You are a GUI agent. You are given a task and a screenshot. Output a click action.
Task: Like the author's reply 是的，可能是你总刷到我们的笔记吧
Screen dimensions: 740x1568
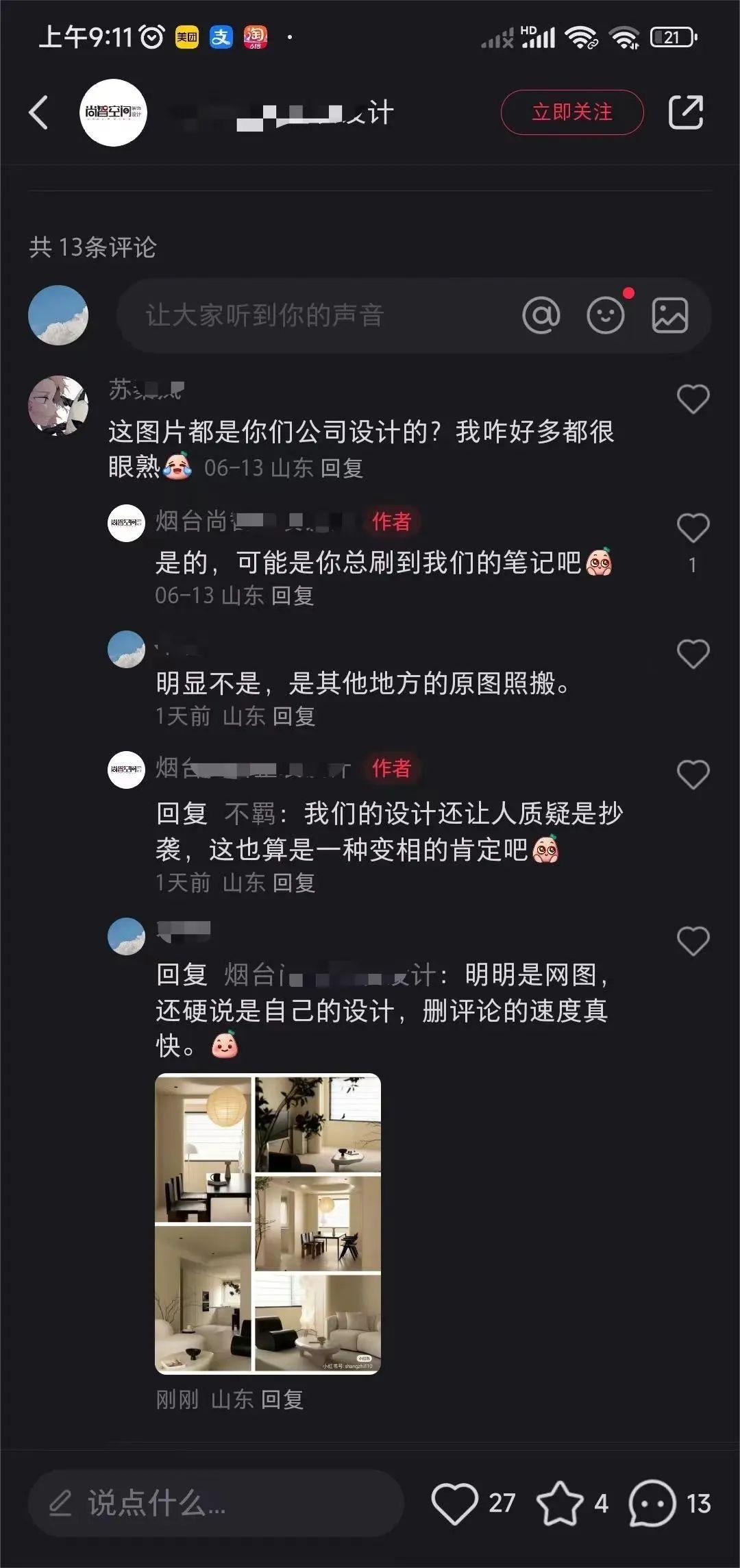(693, 528)
